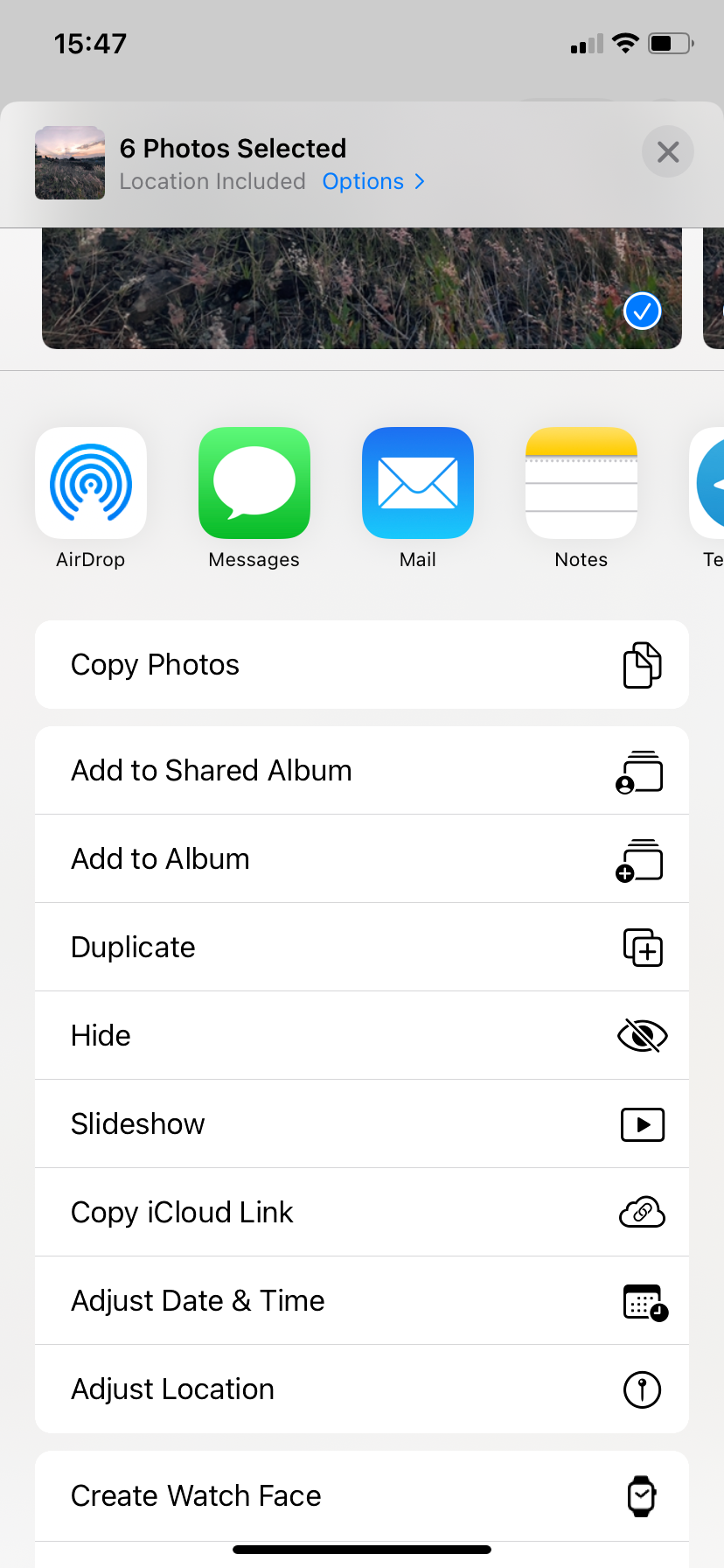Select Copy Photos action
724x1568 pixels.
tap(362, 665)
